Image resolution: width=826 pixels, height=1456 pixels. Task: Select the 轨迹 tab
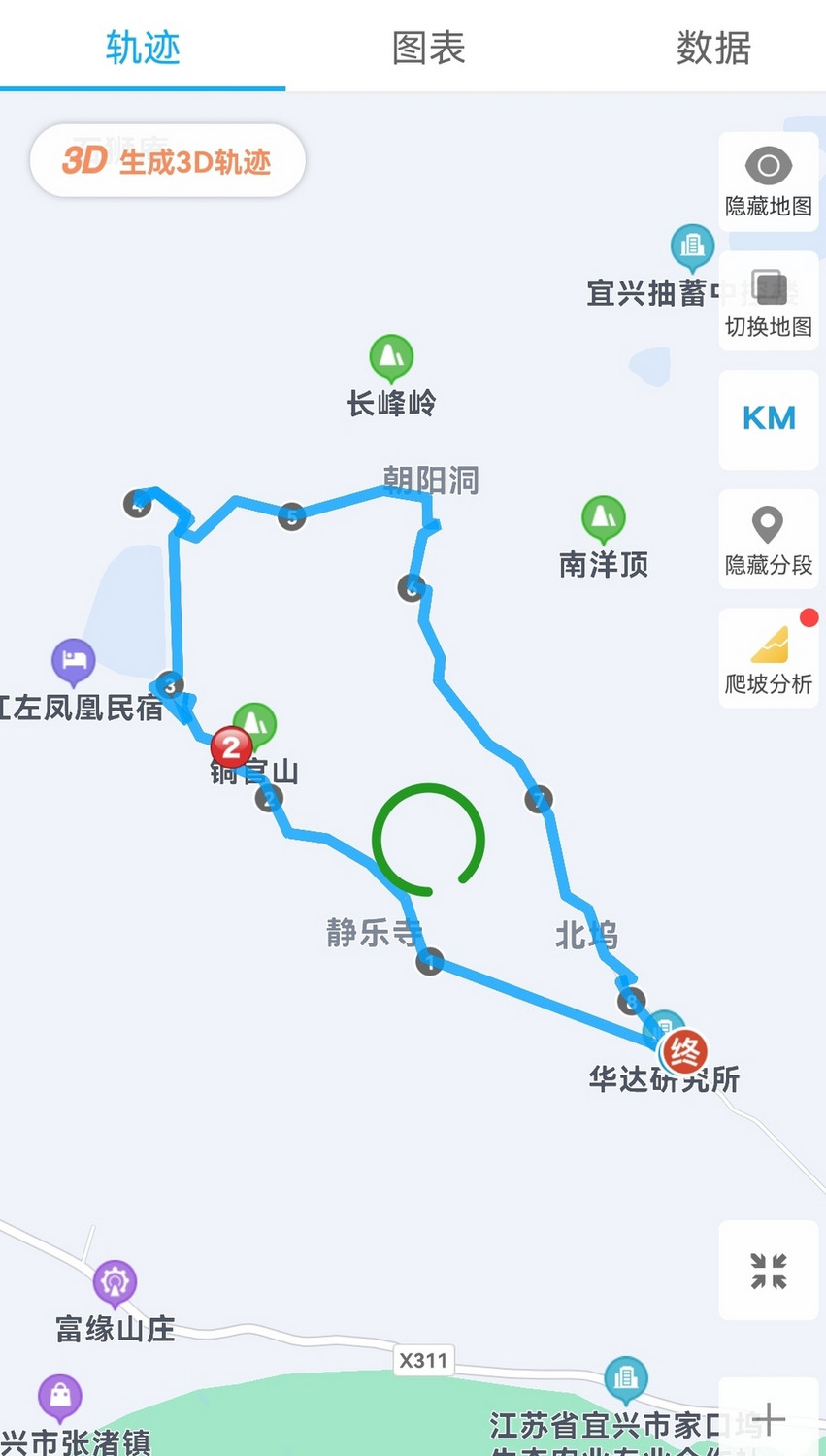click(x=143, y=47)
